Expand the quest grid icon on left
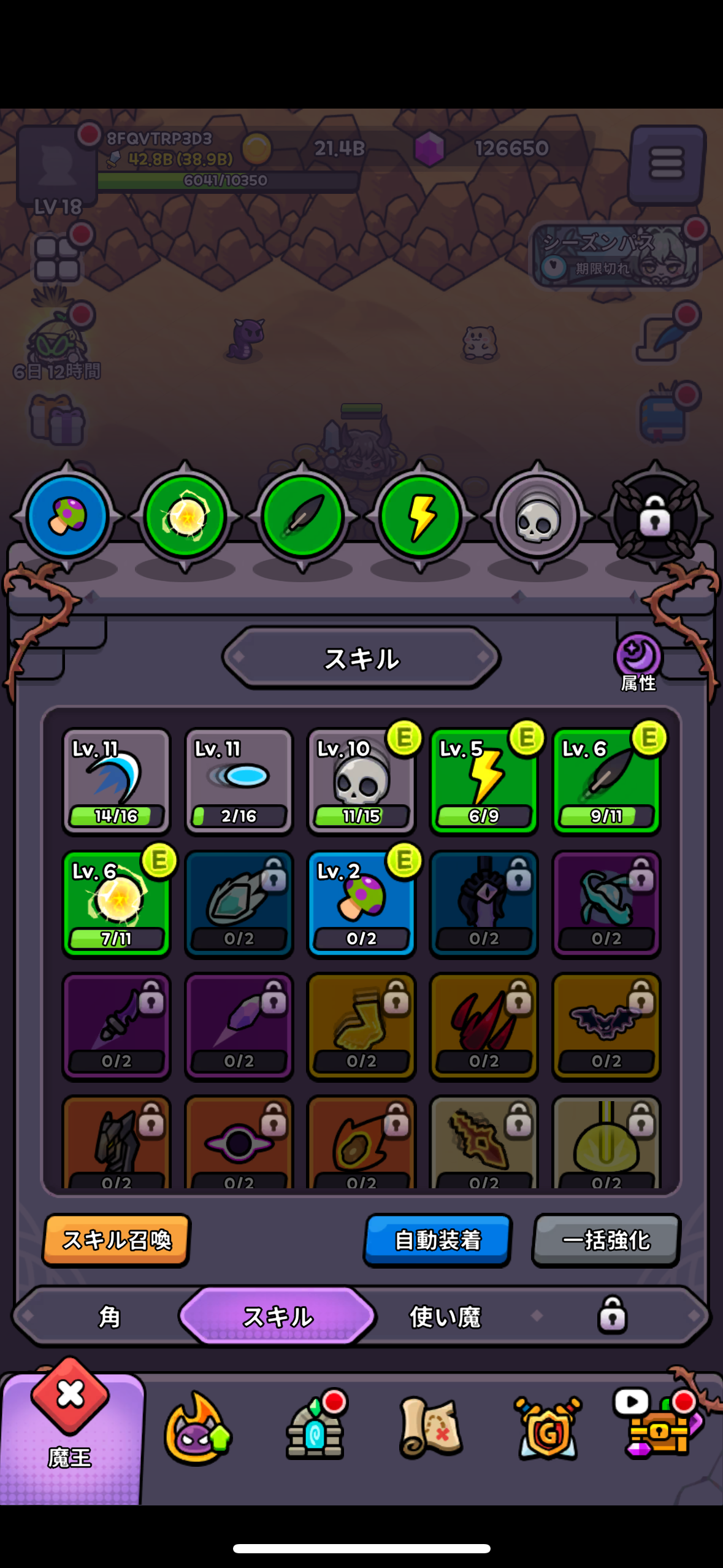Viewport: 723px width, 1568px height. coord(57,258)
